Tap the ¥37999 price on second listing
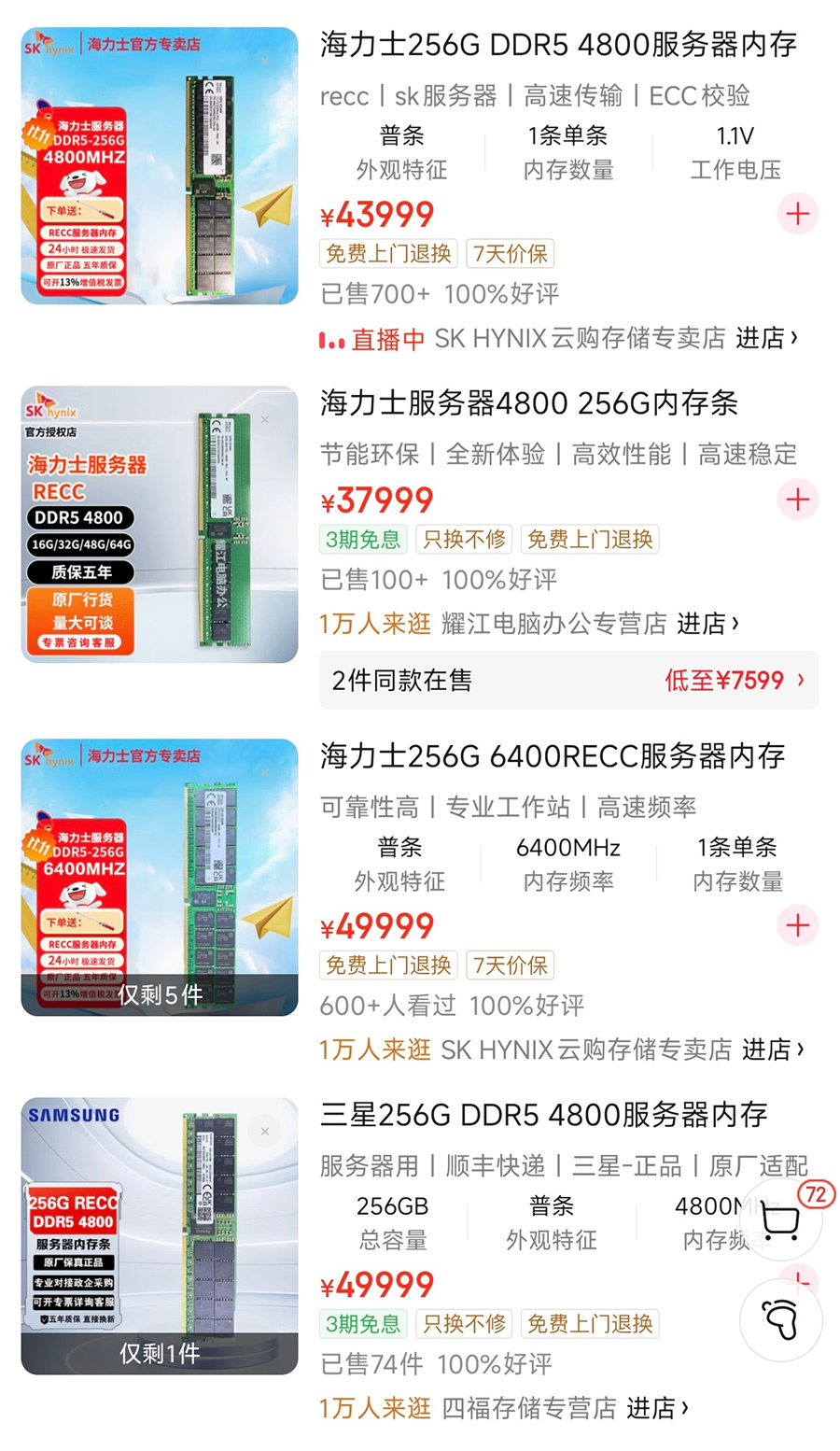This screenshot has width=840, height=1451. [x=376, y=500]
